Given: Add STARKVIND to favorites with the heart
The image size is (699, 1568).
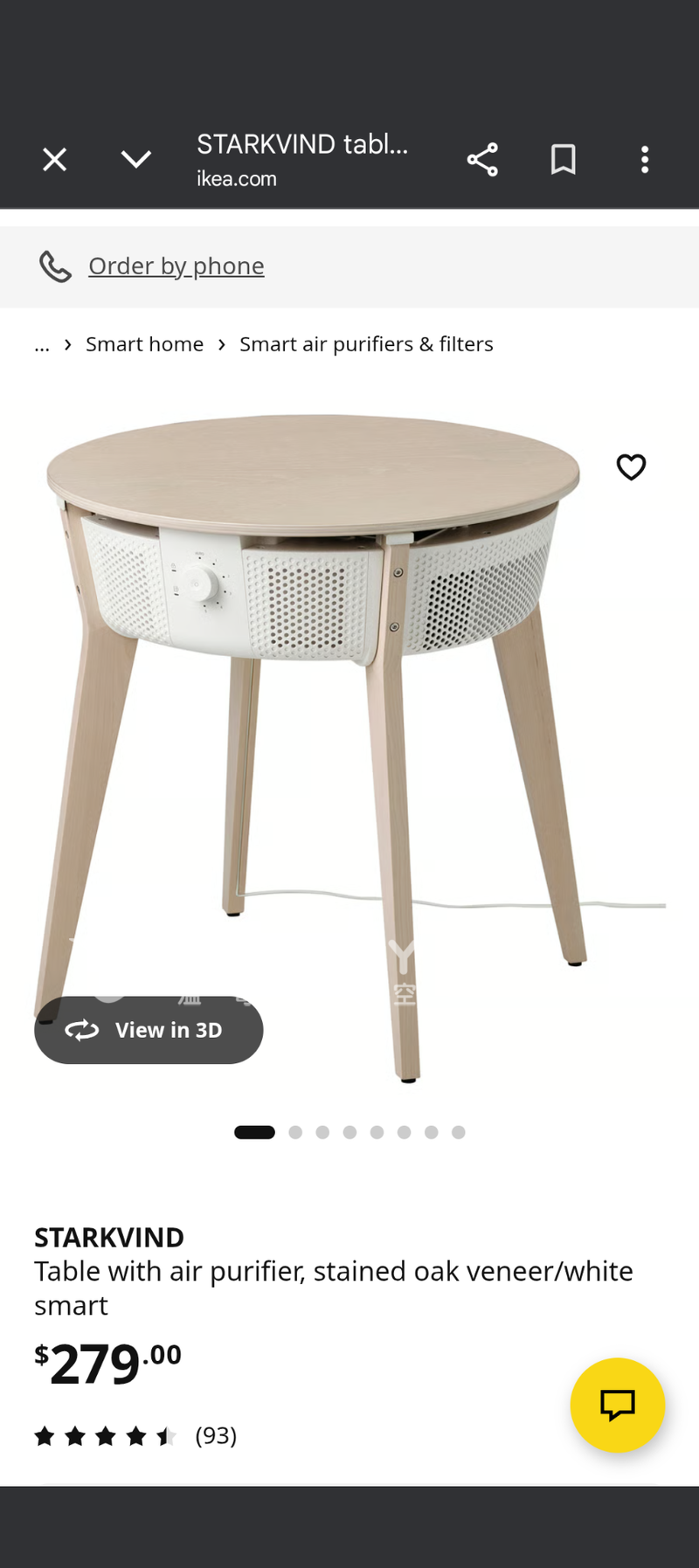Looking at the screenshot, I should 631,467.
